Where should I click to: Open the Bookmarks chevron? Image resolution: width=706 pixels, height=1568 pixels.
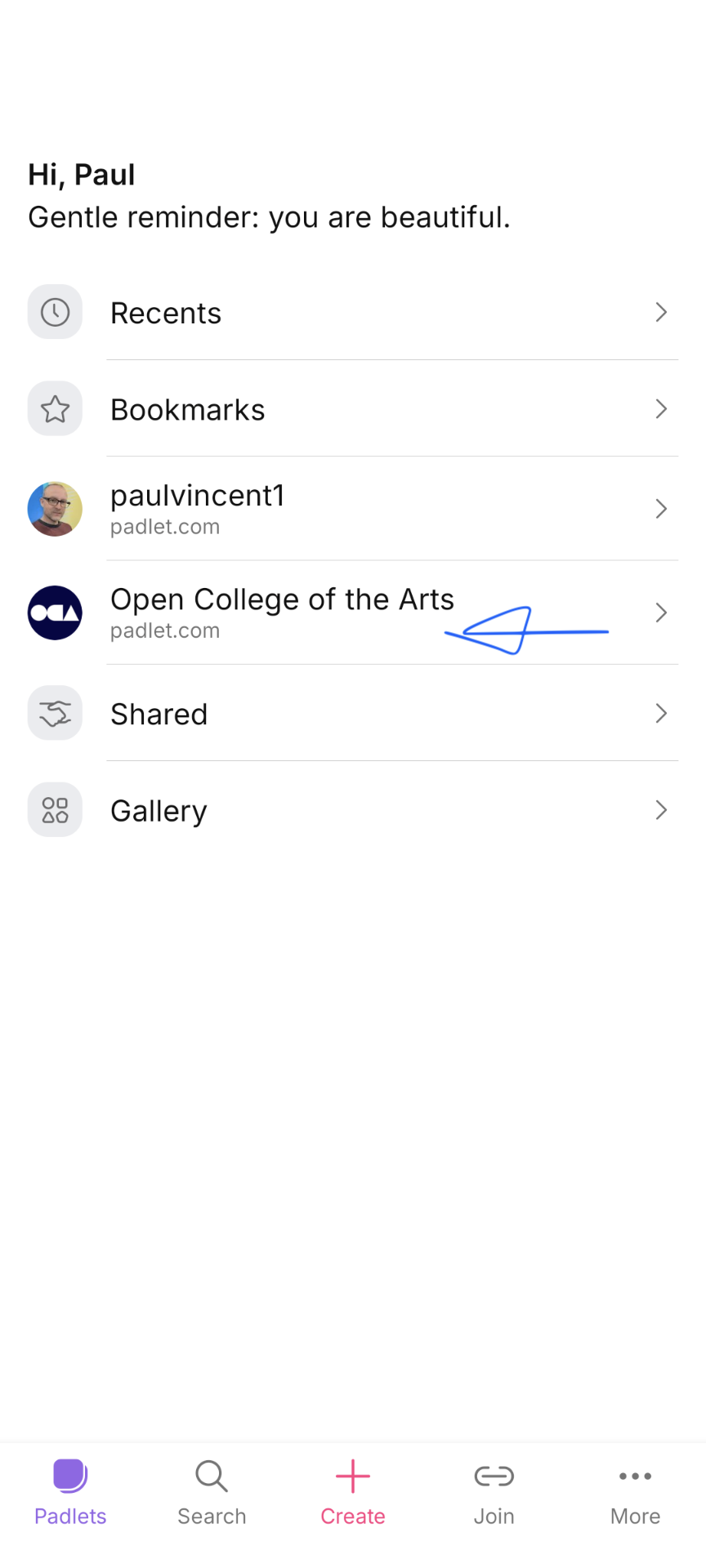661,408
